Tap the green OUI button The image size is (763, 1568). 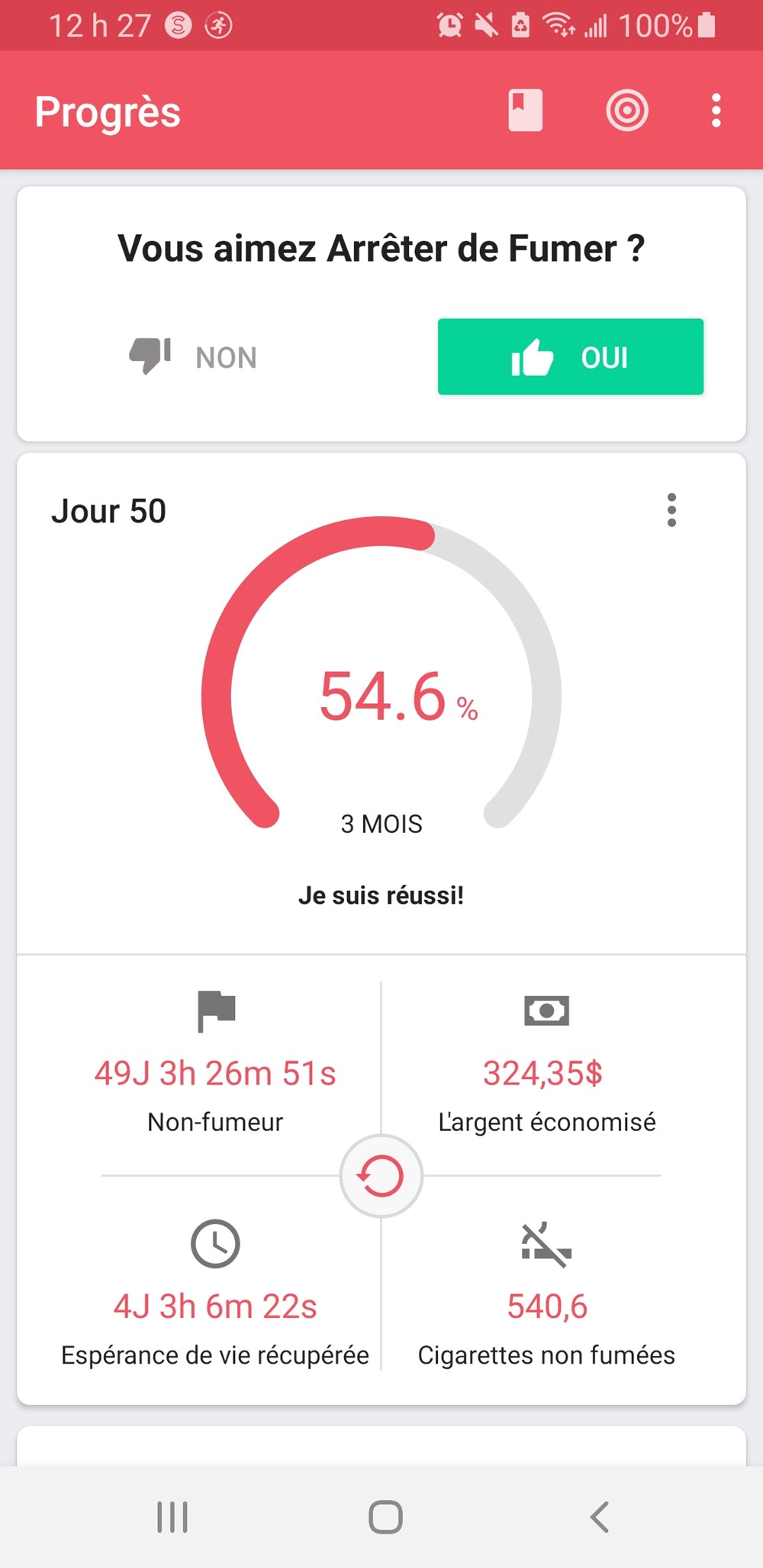pyautogui.click(x=570, y=357)
